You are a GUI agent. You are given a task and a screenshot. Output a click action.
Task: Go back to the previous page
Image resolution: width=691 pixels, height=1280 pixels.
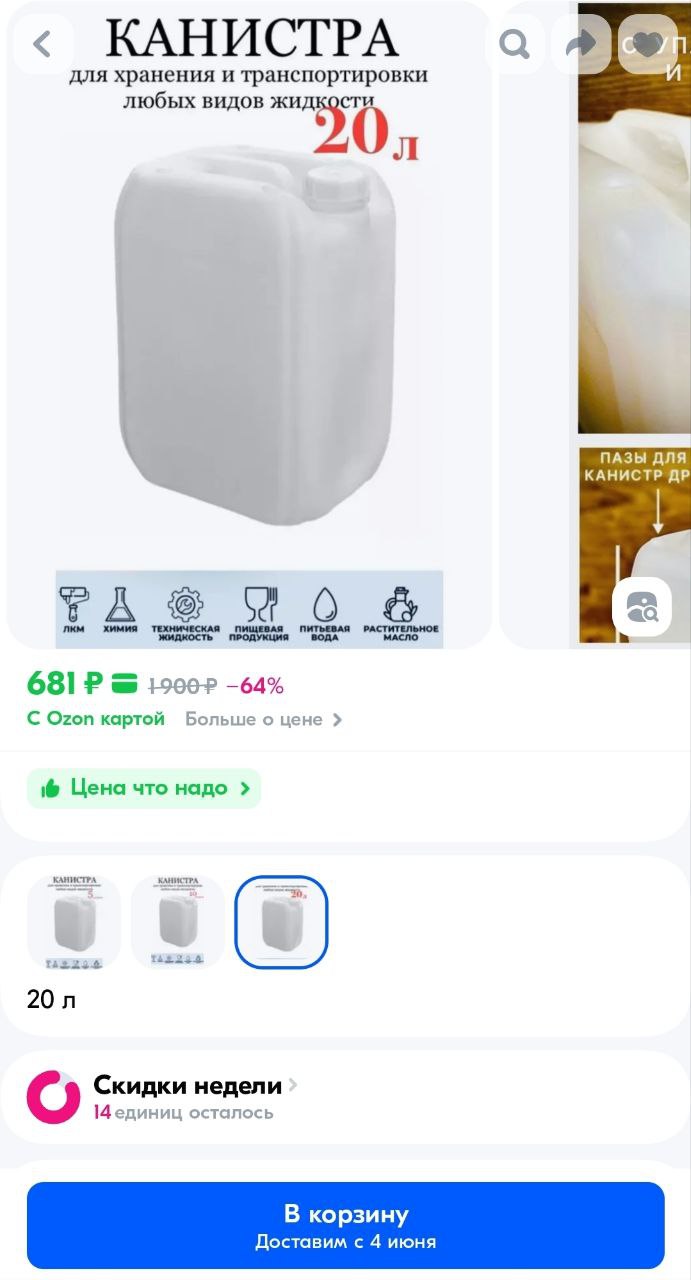pyautogui.click(x=42, y=44)
